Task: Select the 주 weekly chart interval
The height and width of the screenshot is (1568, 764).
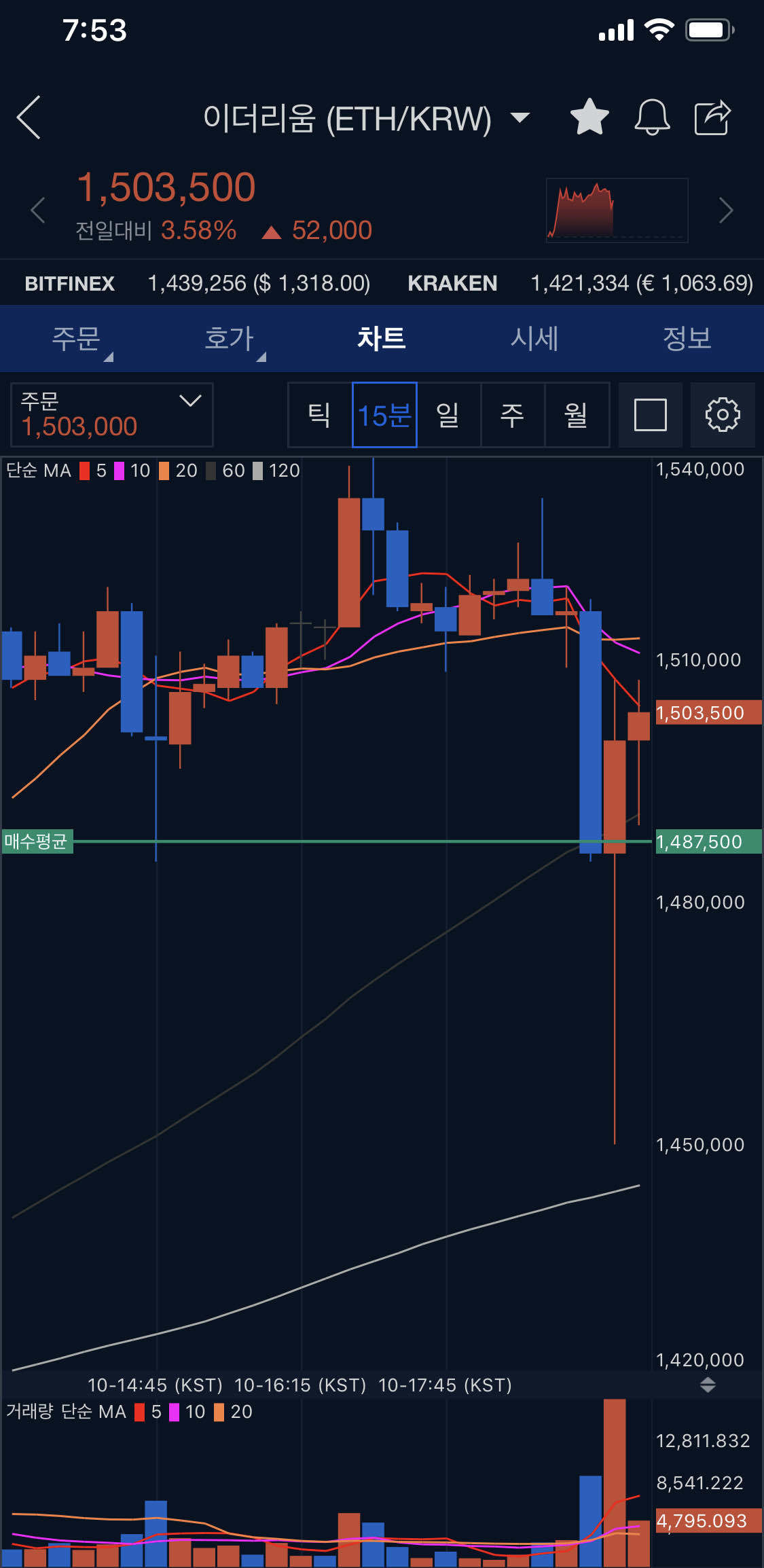Action: click(512, 414)
